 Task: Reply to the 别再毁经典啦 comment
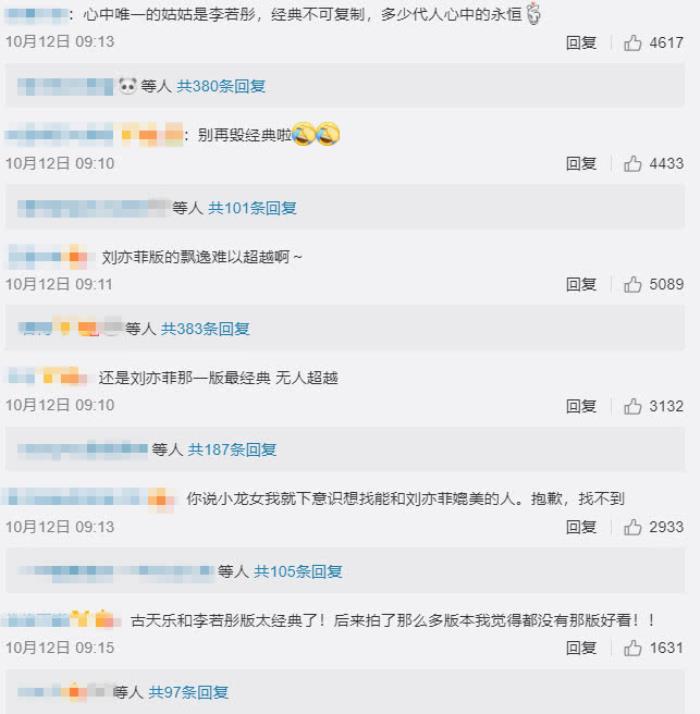[581, 163]
